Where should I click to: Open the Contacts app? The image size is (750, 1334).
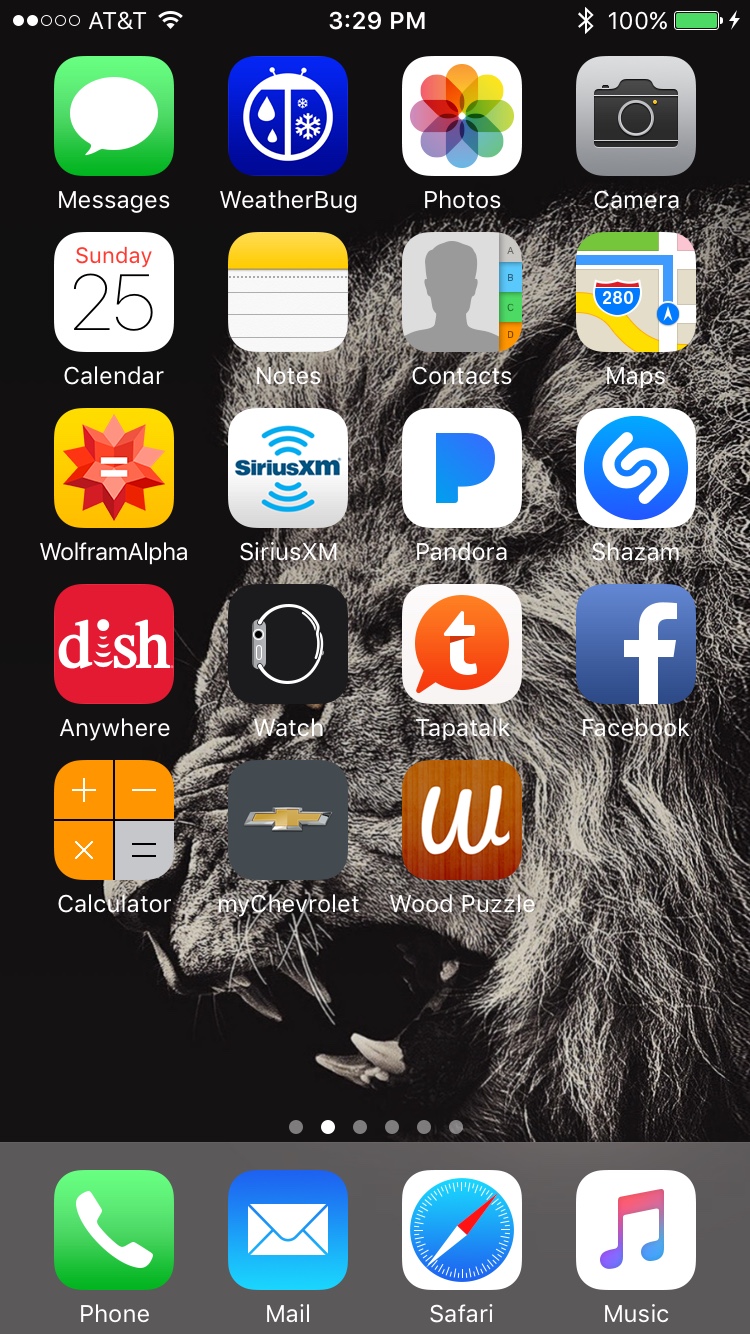point(462,292)
